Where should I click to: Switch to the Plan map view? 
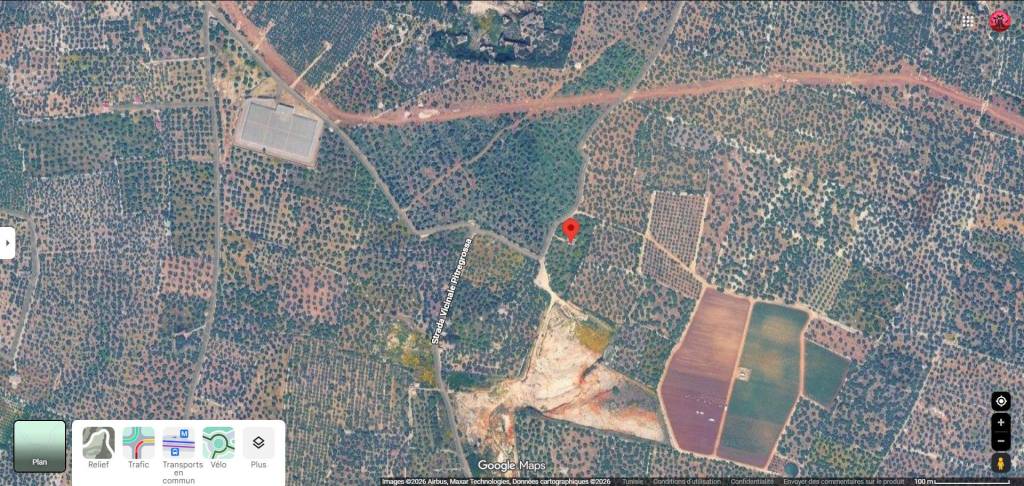coord(40,445)
